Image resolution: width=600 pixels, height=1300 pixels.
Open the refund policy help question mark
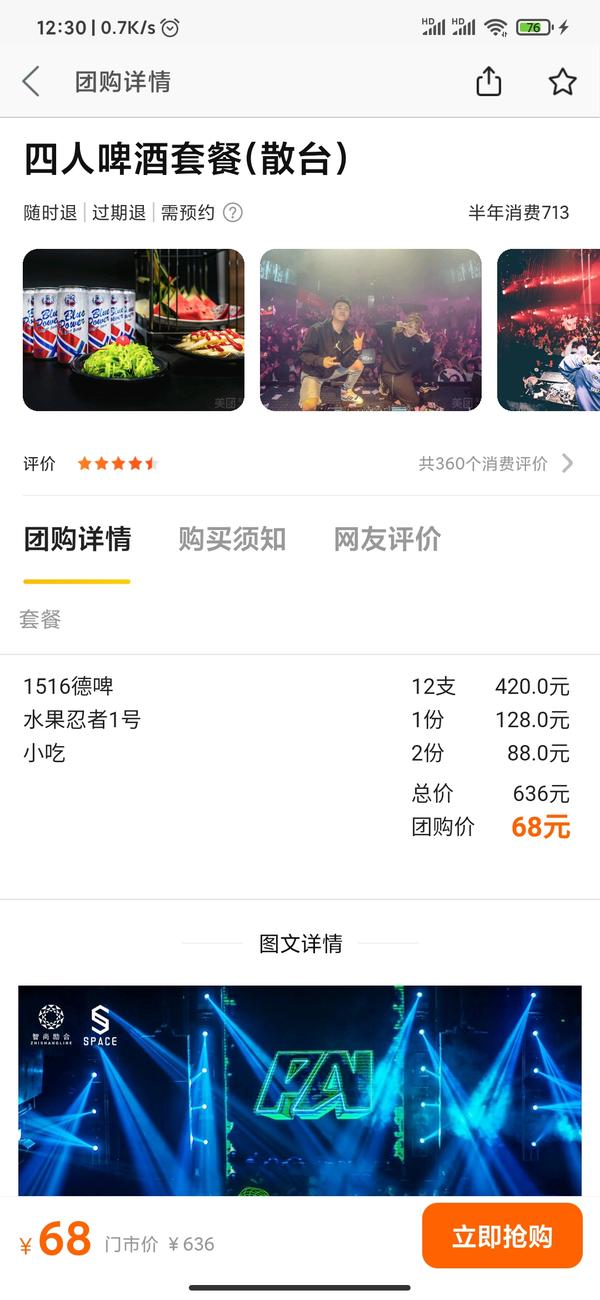tap(233, 213)
